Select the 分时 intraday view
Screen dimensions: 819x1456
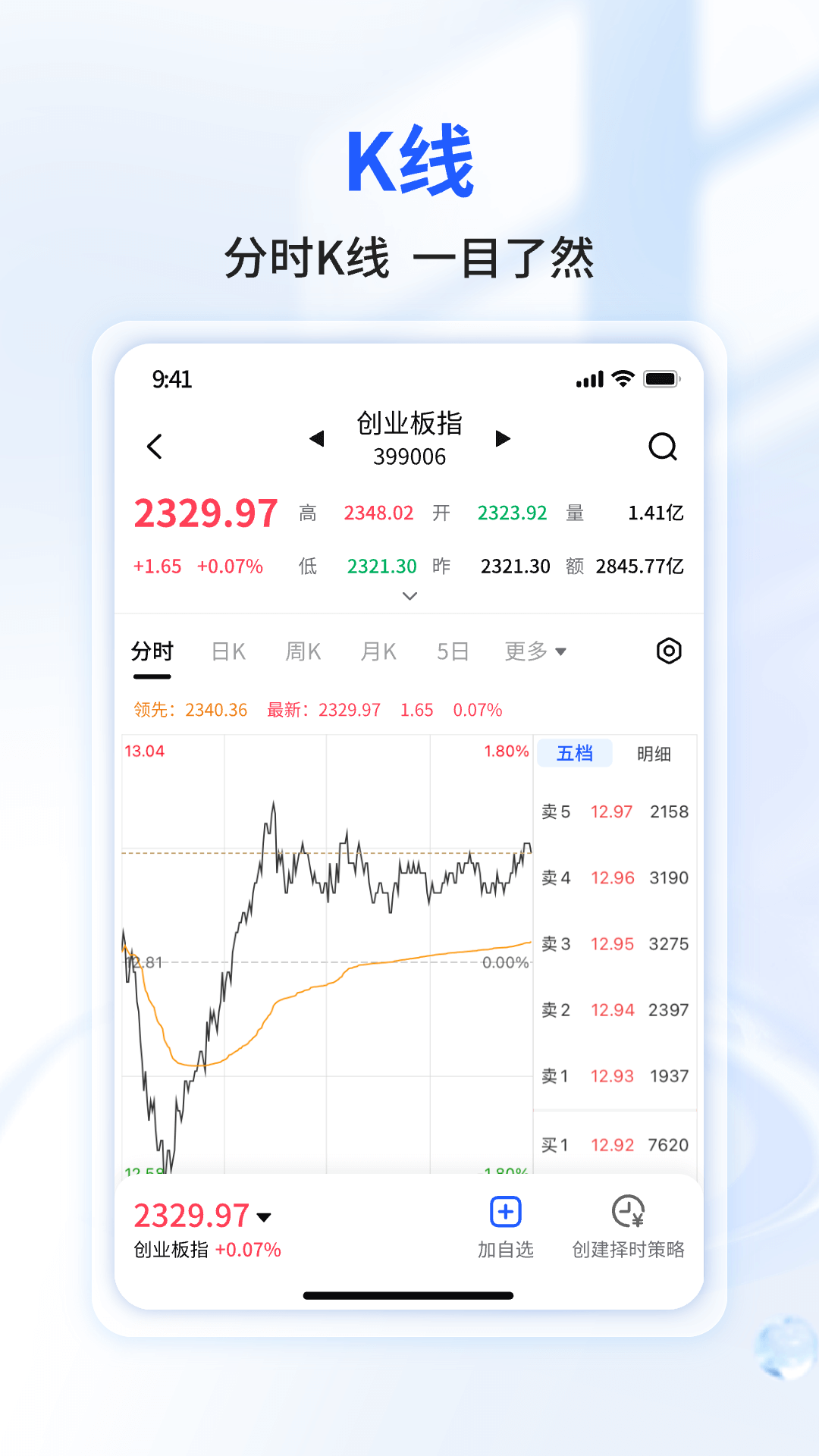click(x=152, y=651)
